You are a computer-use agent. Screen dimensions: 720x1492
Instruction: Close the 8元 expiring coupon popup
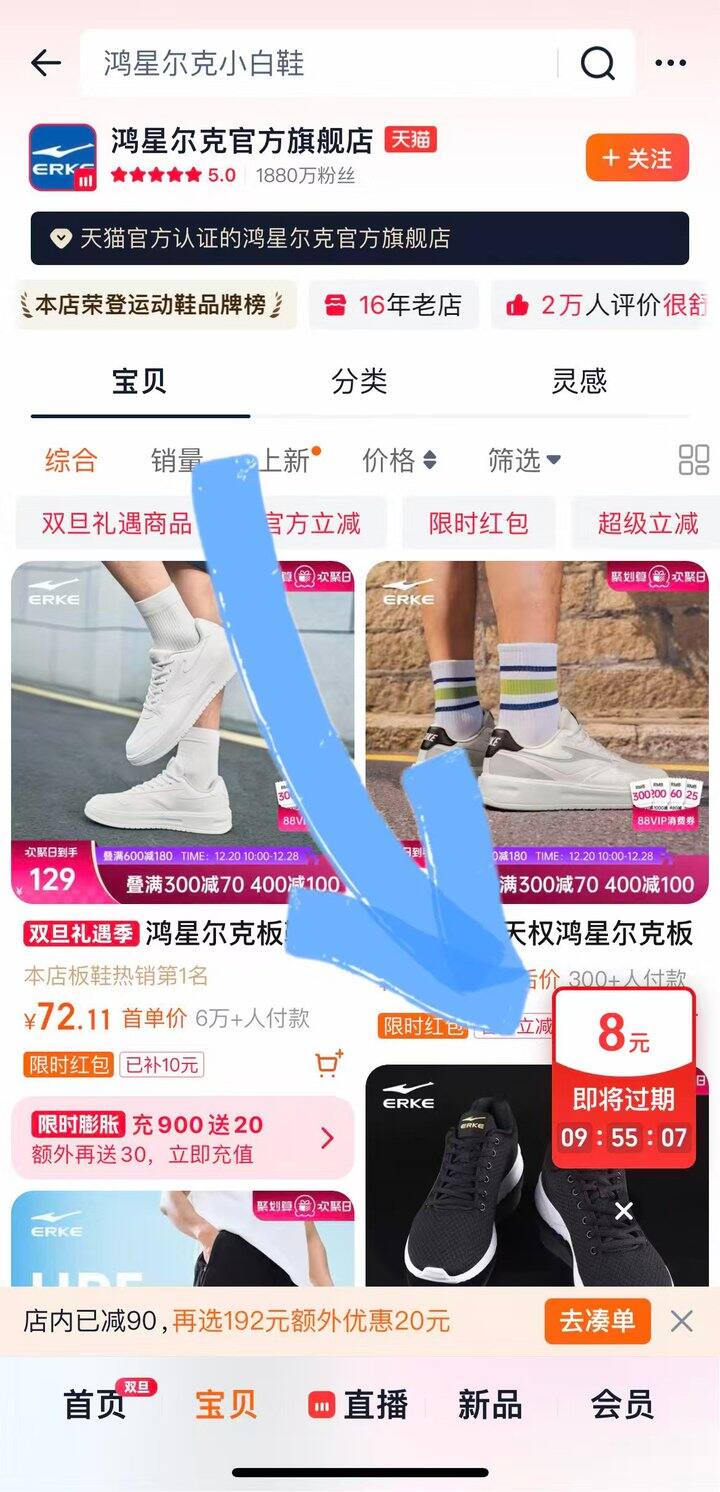click(x=624, y=1212)
